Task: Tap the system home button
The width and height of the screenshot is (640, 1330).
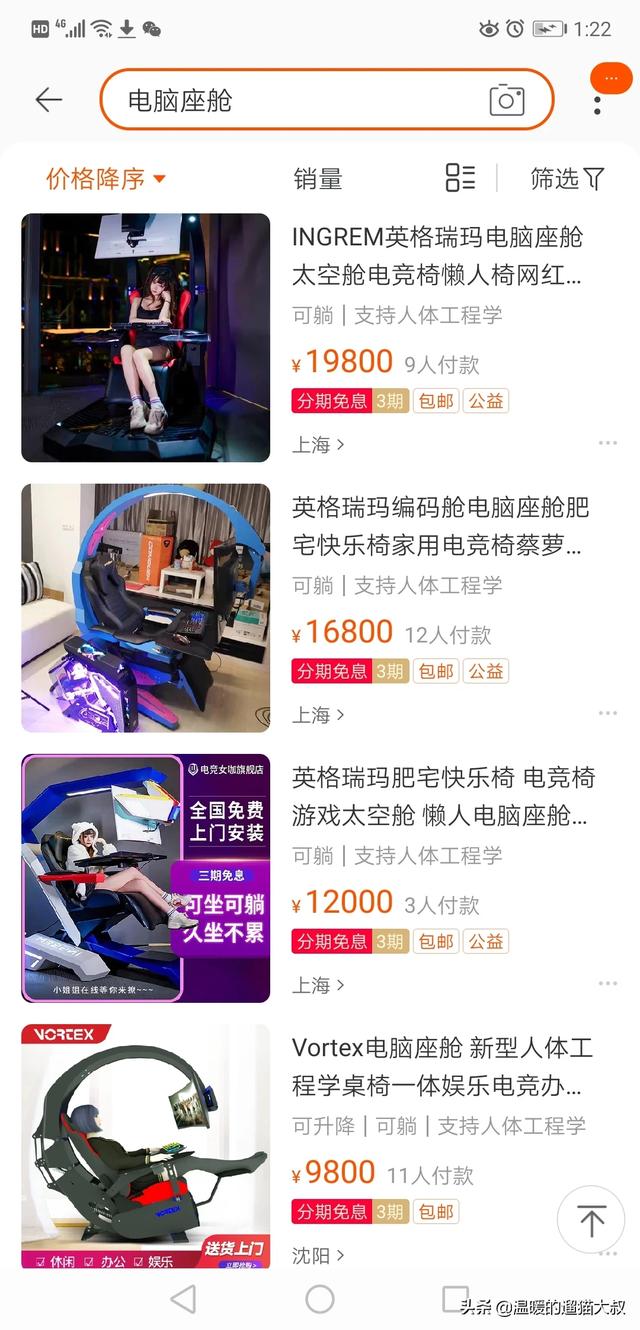Action: pos(320,1298)
